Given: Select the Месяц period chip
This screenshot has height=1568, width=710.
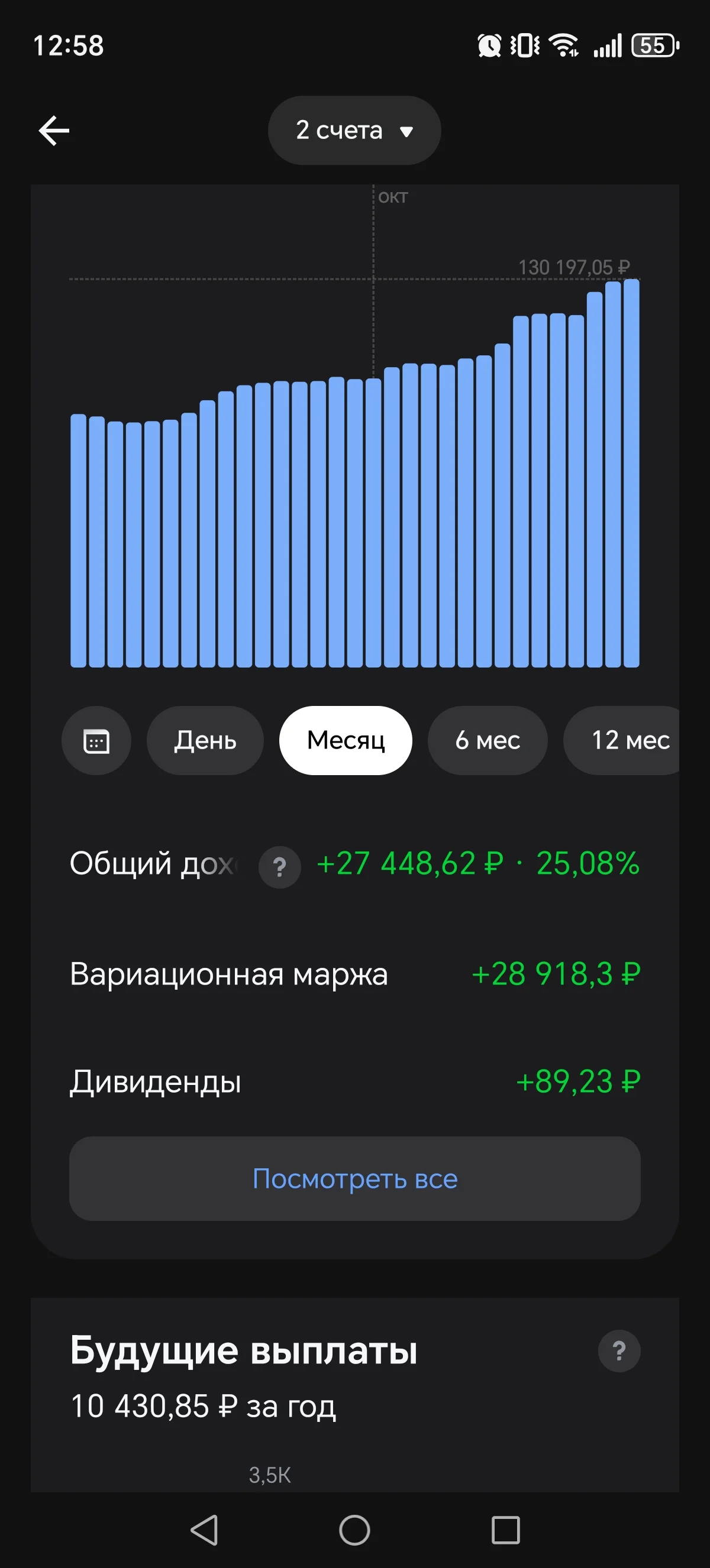Looking at the screenshot, I should coord(346,740).
